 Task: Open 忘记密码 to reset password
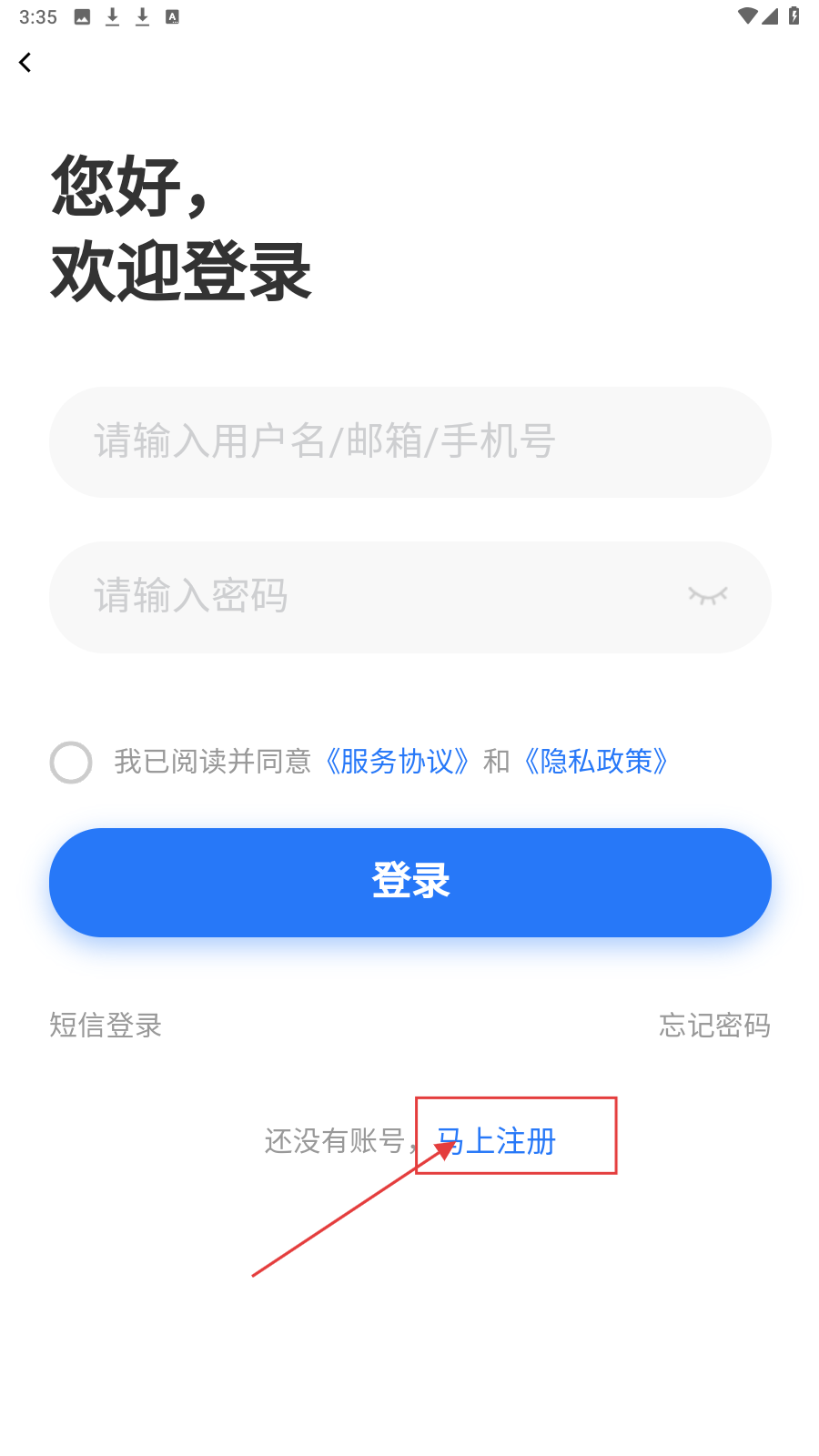point(714,1026)
